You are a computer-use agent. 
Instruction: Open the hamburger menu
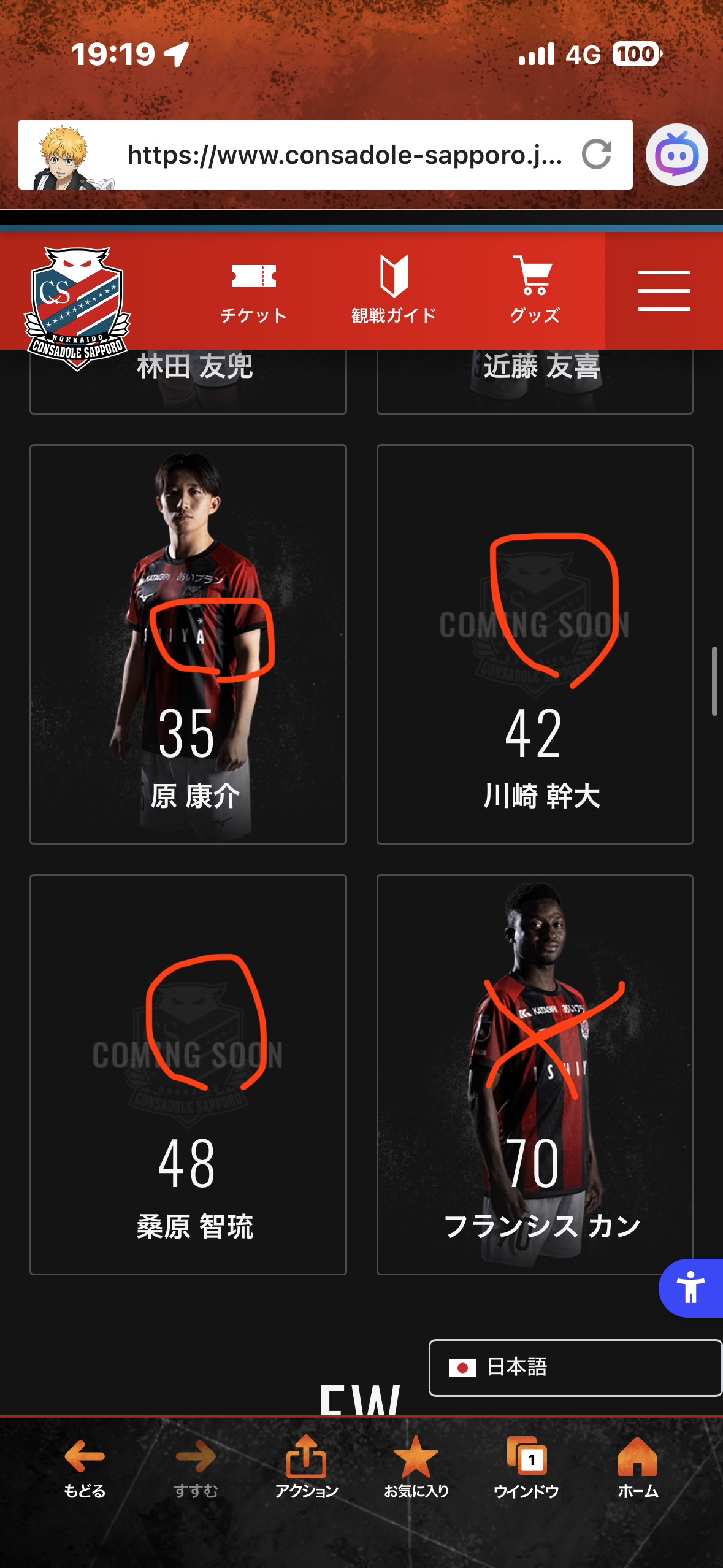tap(664, 291)
